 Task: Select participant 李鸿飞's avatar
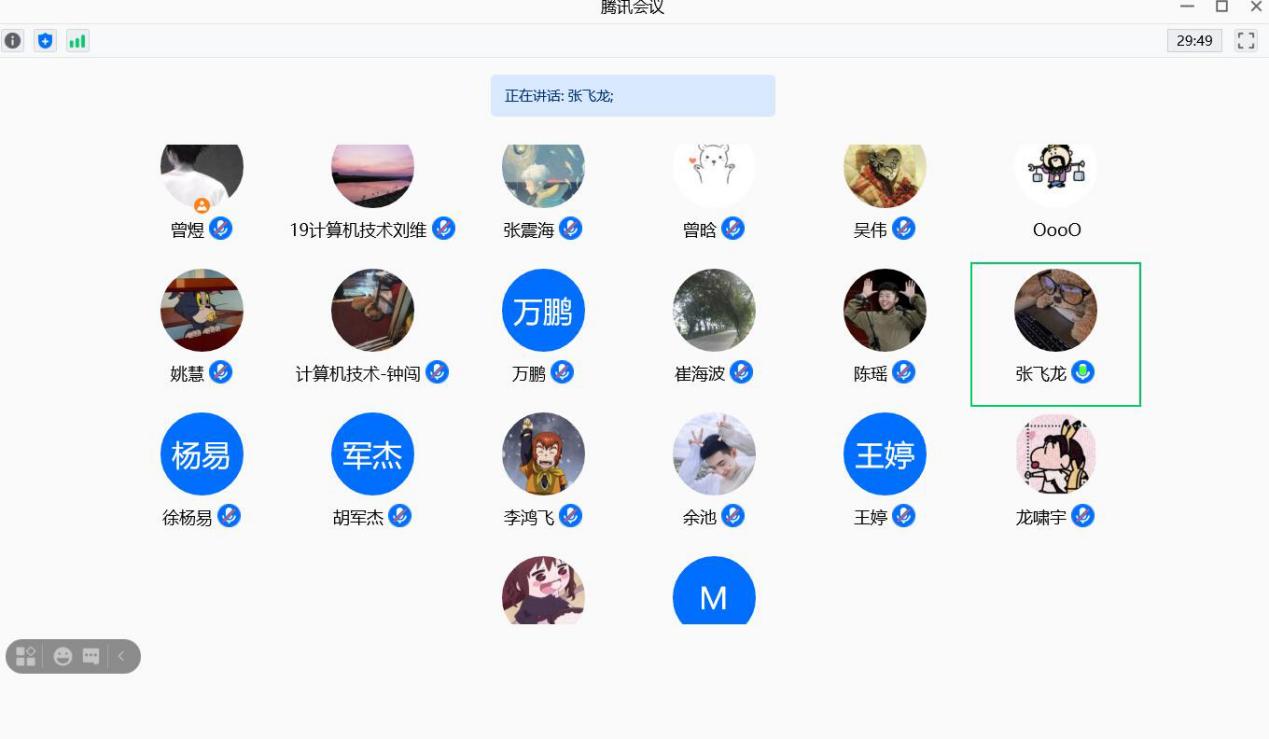click(x=543, y=454)
